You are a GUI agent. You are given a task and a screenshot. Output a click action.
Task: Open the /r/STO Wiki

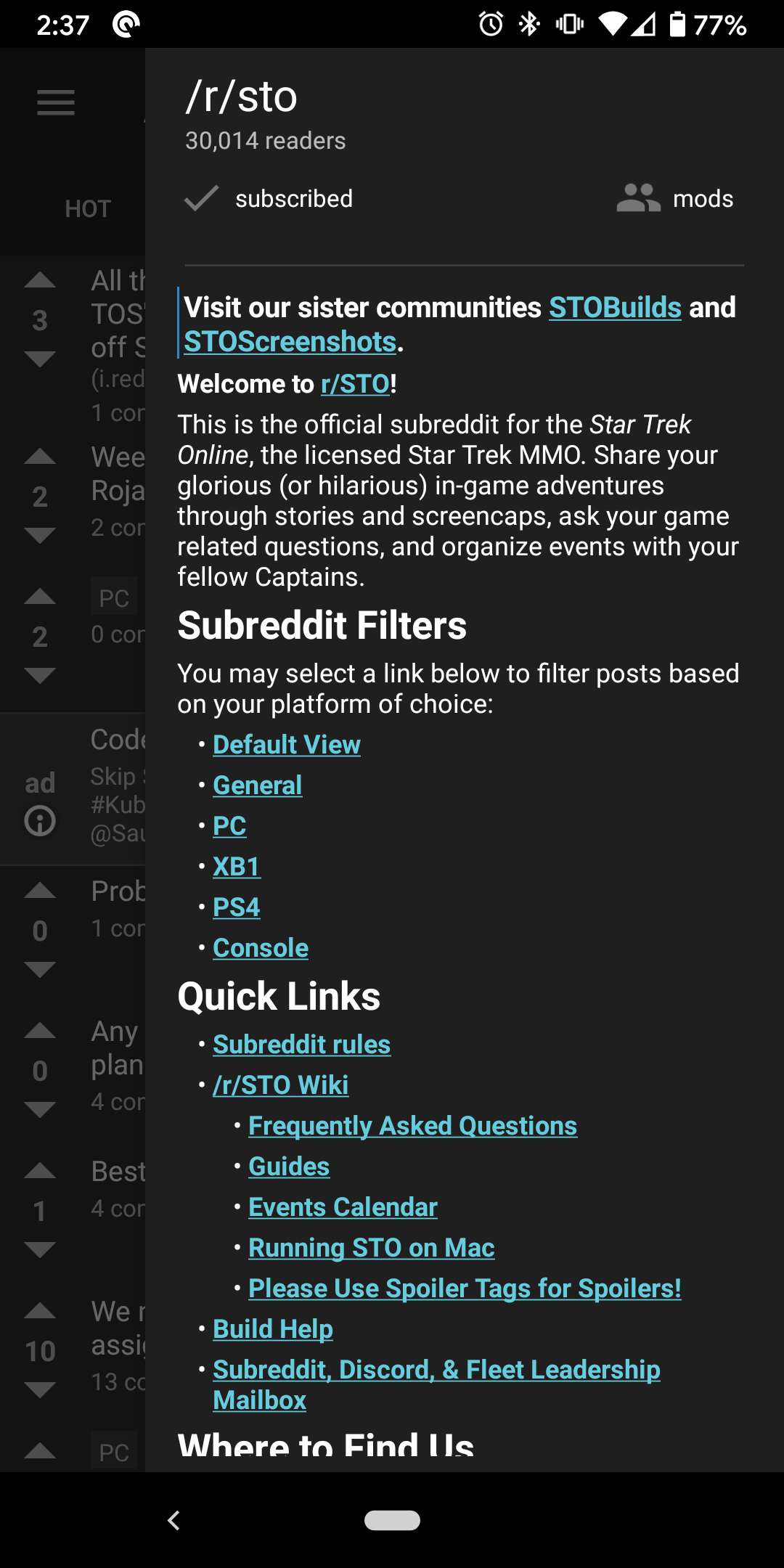tap(281, 1084)
